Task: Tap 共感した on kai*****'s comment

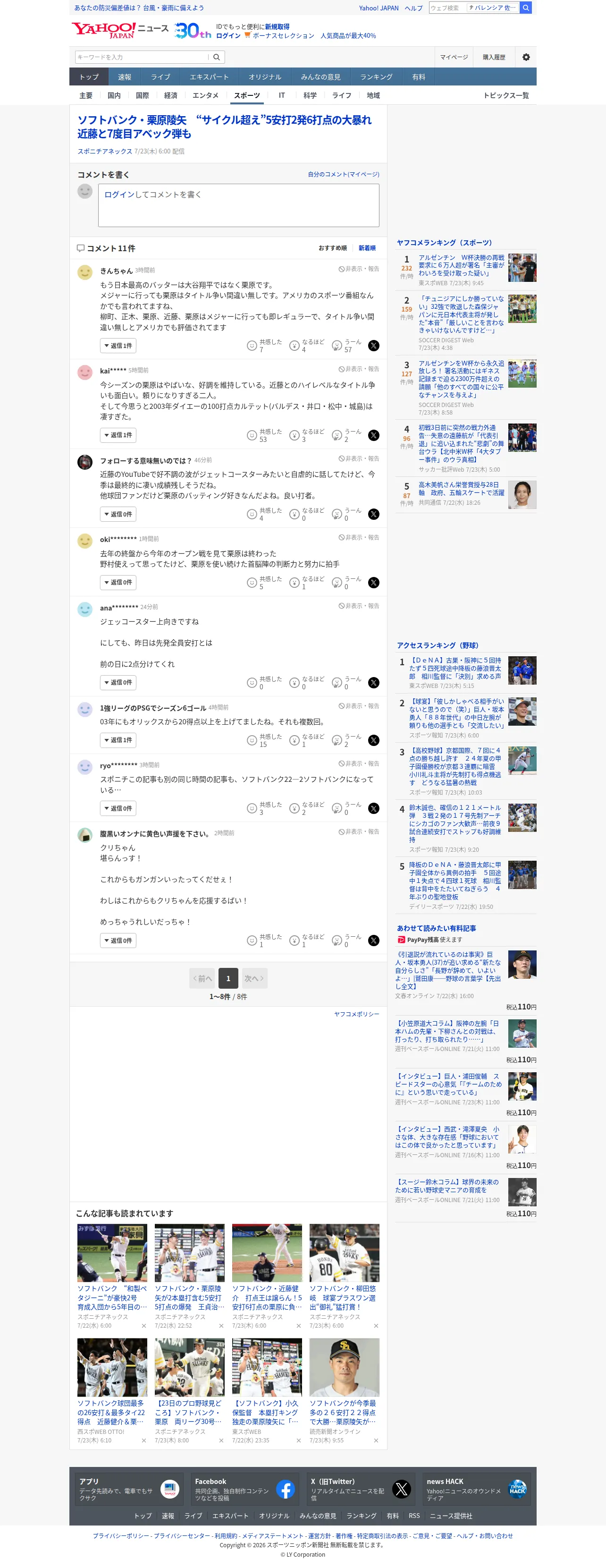Action: coord(265,435)
